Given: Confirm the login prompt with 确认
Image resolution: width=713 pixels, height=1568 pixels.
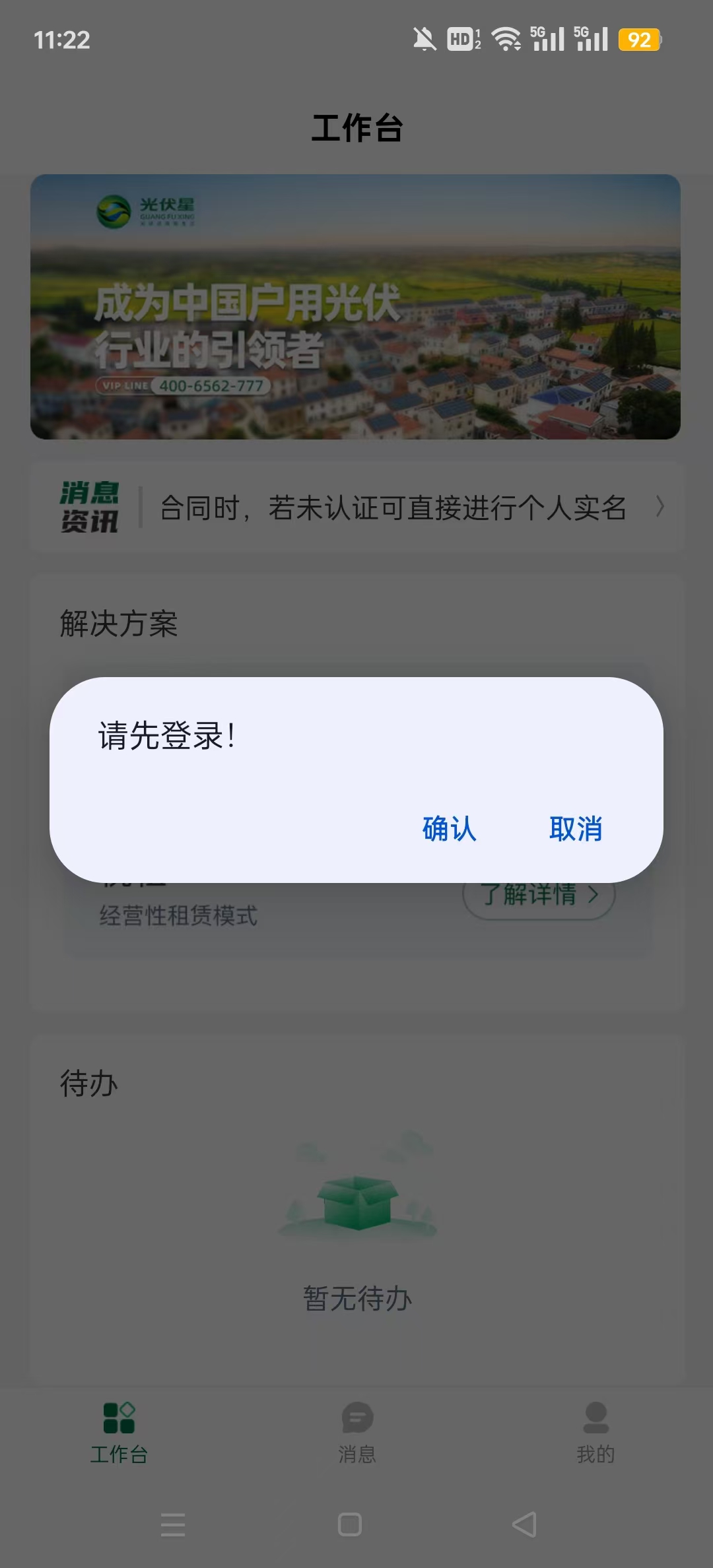Looking at the screenshot, I should click(449, 829).
